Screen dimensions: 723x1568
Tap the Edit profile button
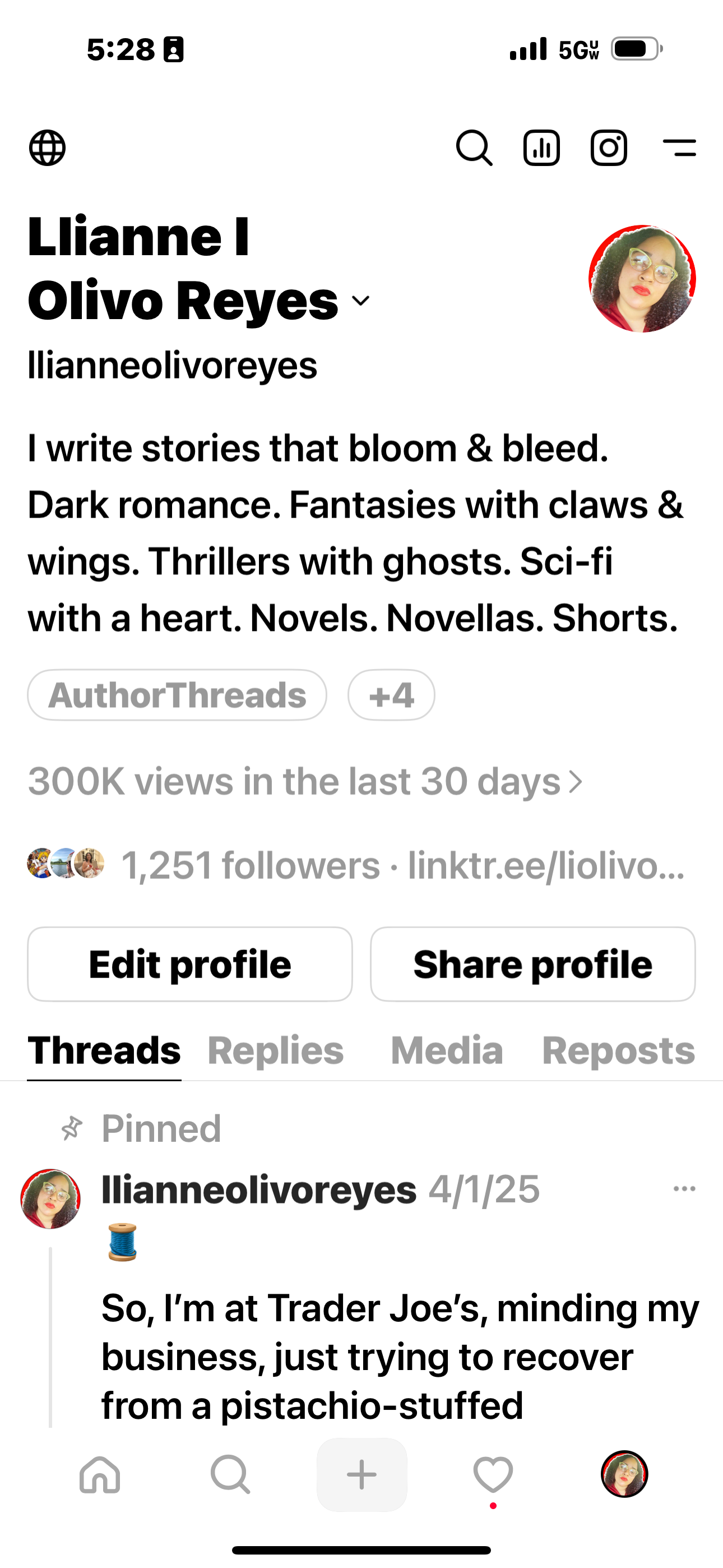click(x=190, y=964)
